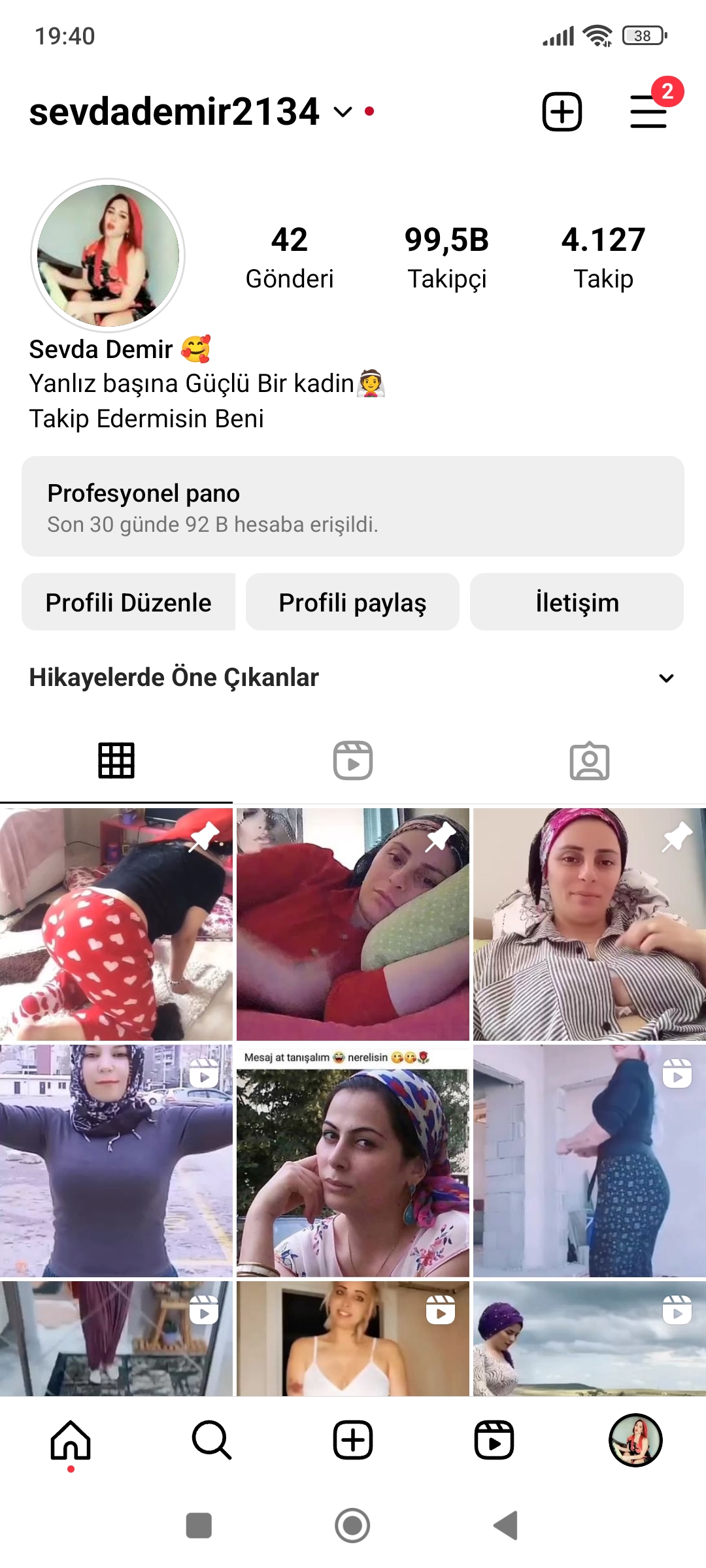Screen dimensions: 706x1568
Task: Tap the bottom navigation create plus button
Action: pos(353,1440)
